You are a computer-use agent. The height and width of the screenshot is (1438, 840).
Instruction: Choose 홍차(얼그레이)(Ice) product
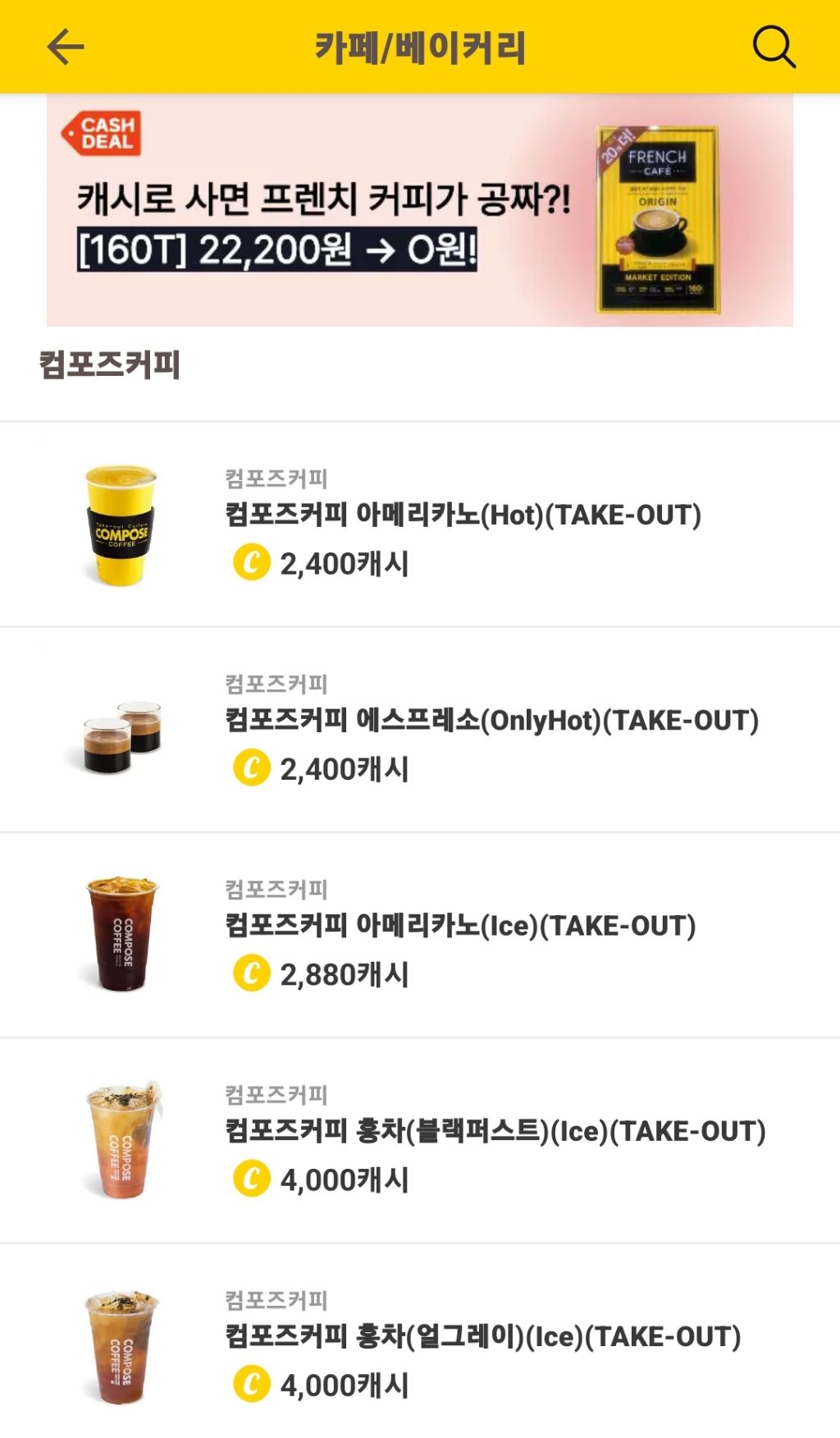[420, 1342]
